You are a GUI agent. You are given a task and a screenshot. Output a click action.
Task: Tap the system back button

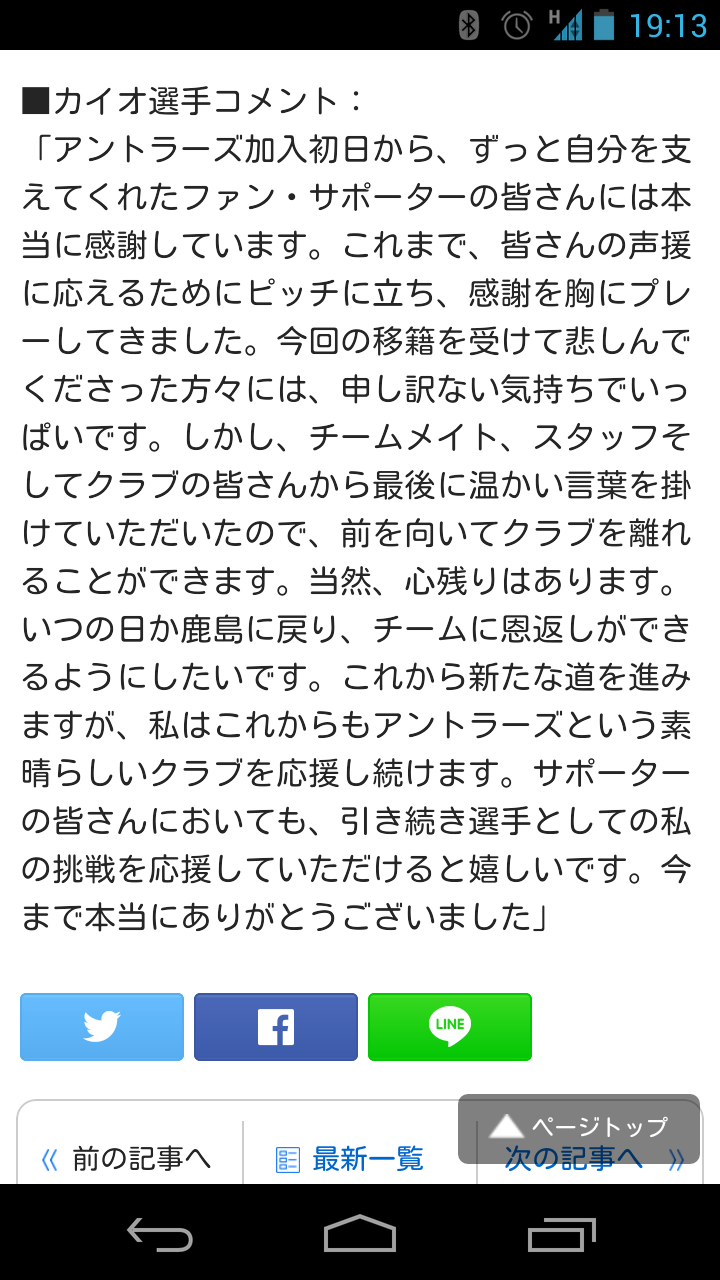[160, 1234]
